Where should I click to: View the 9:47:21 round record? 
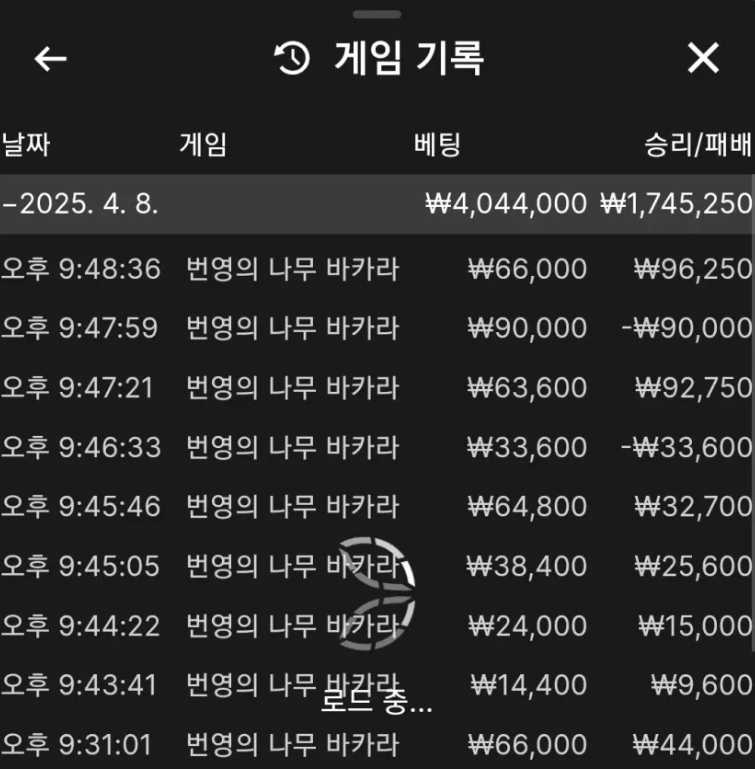click(x=377, y=387)
